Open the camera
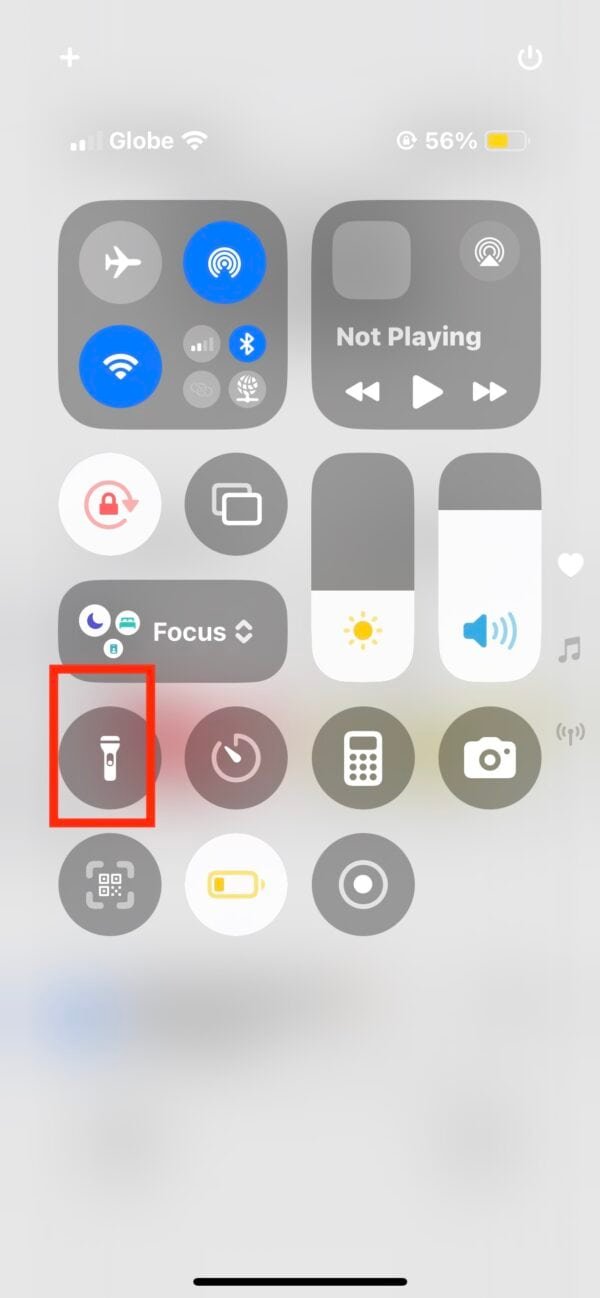Screen dimensions: 600x1298 (x=490, y=759)
